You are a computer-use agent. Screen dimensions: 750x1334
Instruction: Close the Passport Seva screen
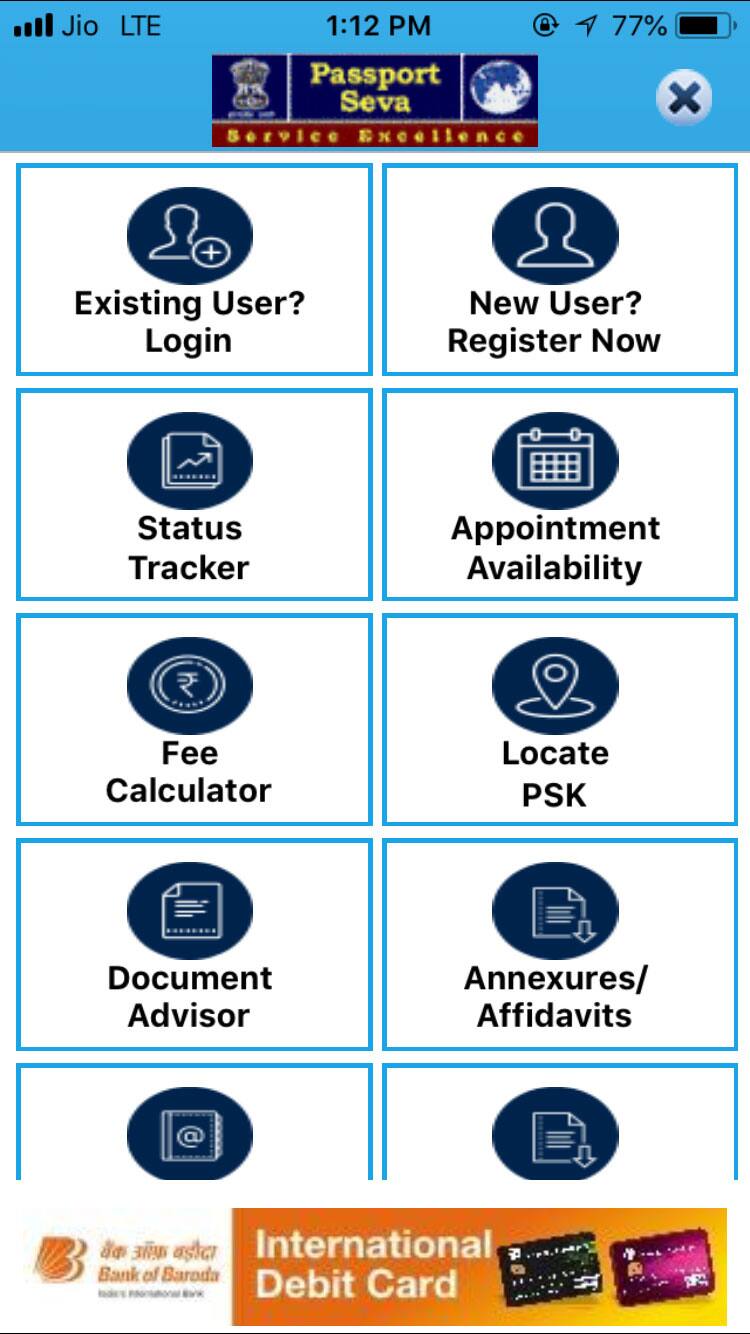click(684, 98)
